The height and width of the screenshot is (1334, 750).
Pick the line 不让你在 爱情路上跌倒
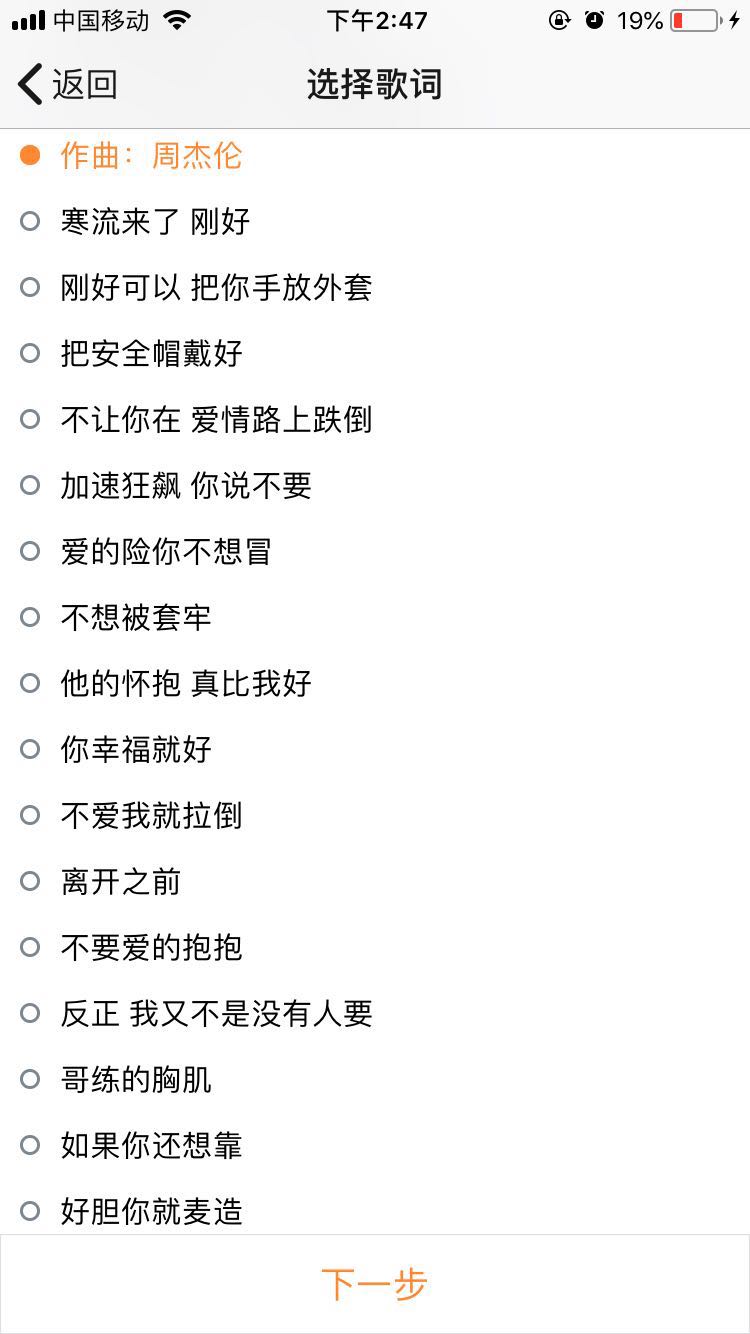click(216, 420)
